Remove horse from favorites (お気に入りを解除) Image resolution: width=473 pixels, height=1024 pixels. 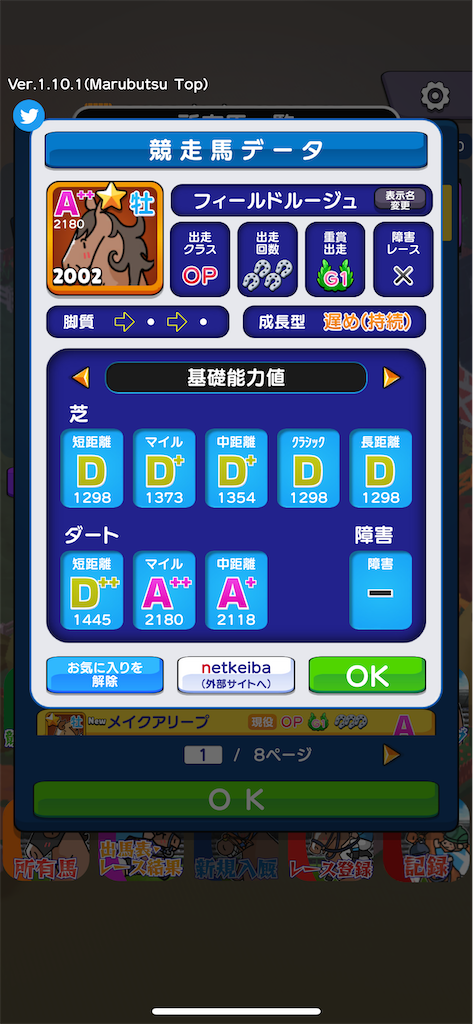(x=105, y=675)
